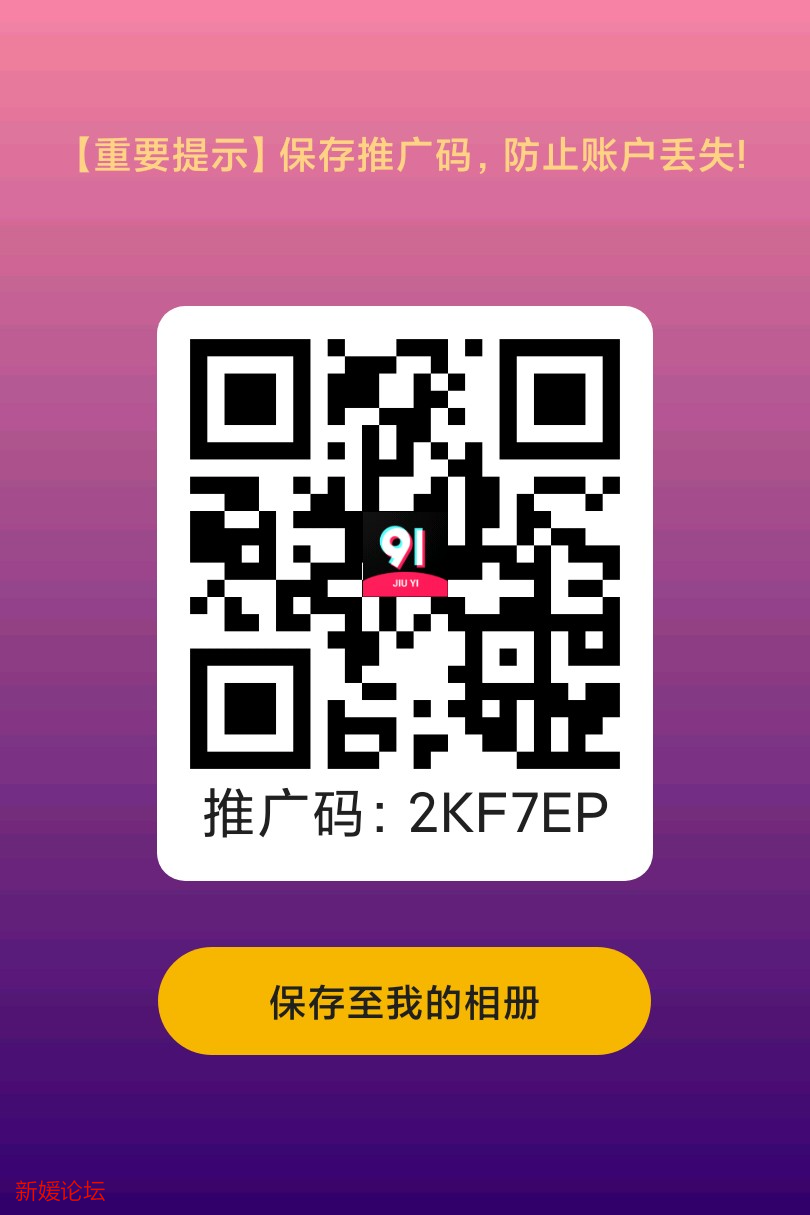Save the promo code to my album
This screenshot has height=1215, width=810.
(404, 1001)
